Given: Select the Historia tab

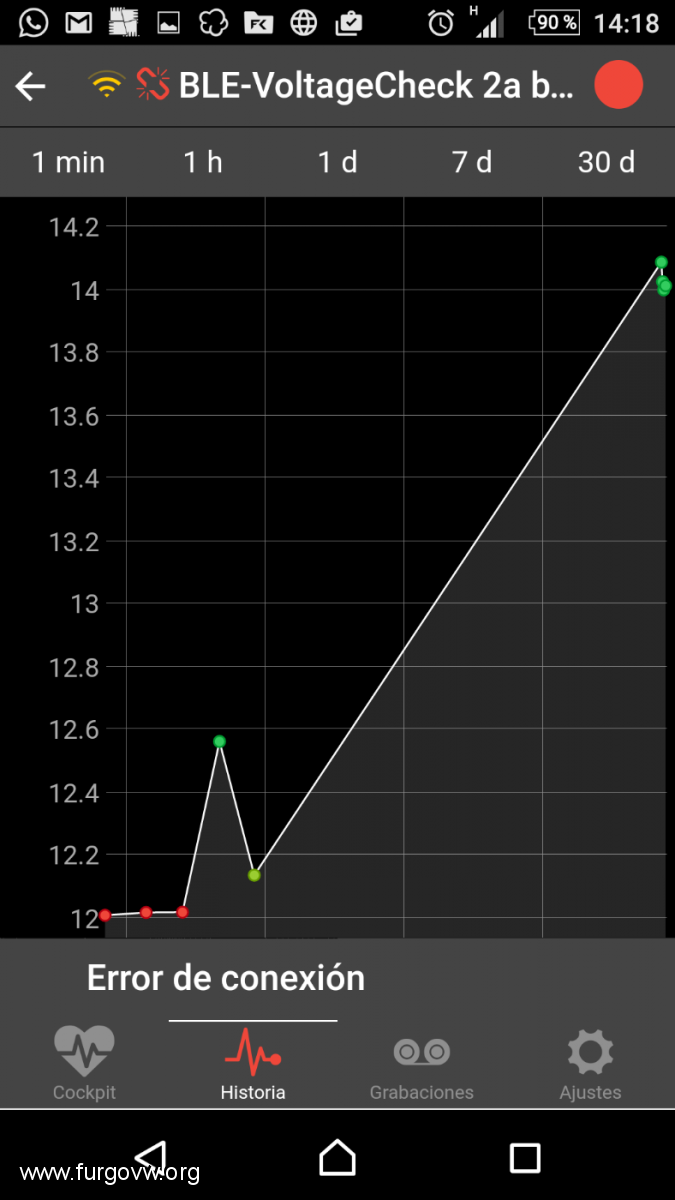Looking at the screenshot, I should pyautogui.click(x=253, y=1064).
